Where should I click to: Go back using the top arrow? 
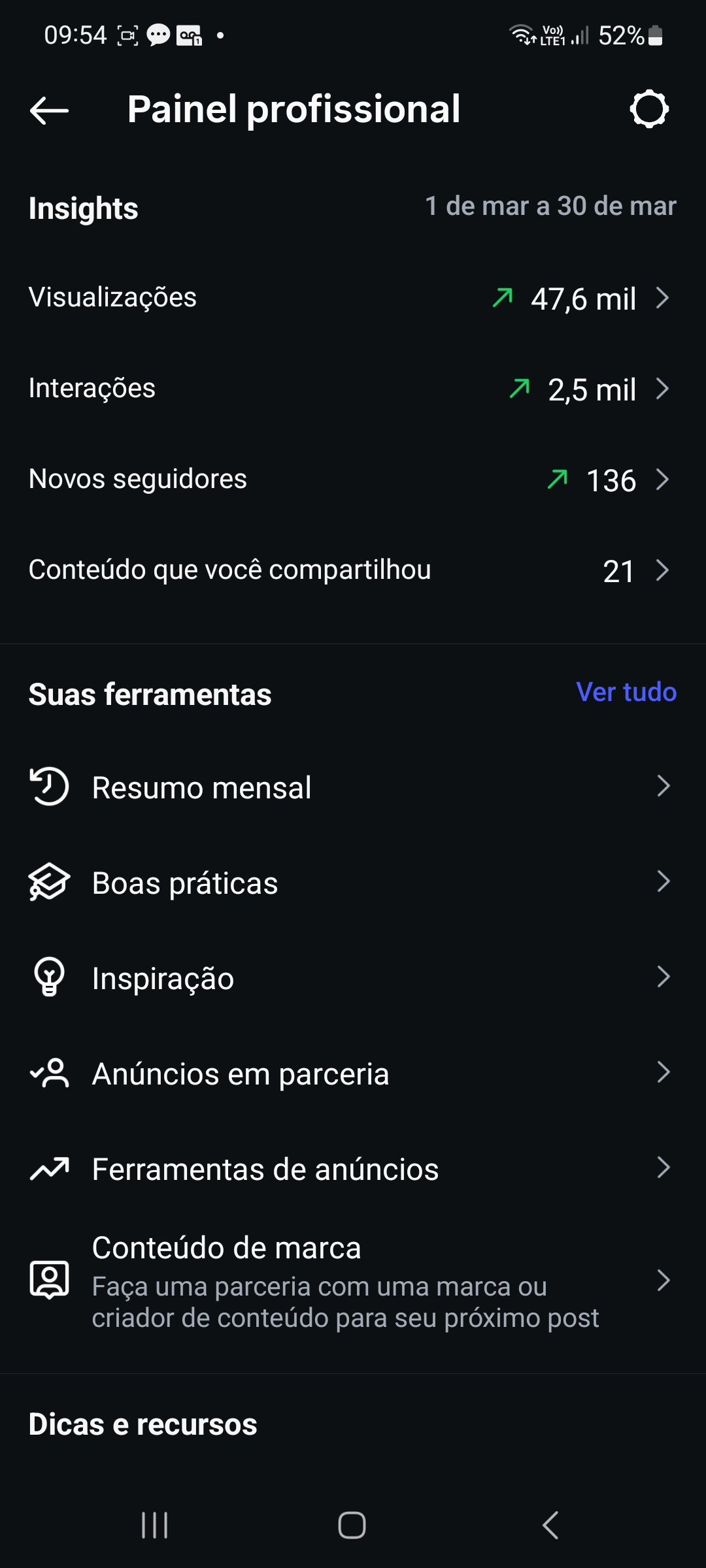point(49,110)
